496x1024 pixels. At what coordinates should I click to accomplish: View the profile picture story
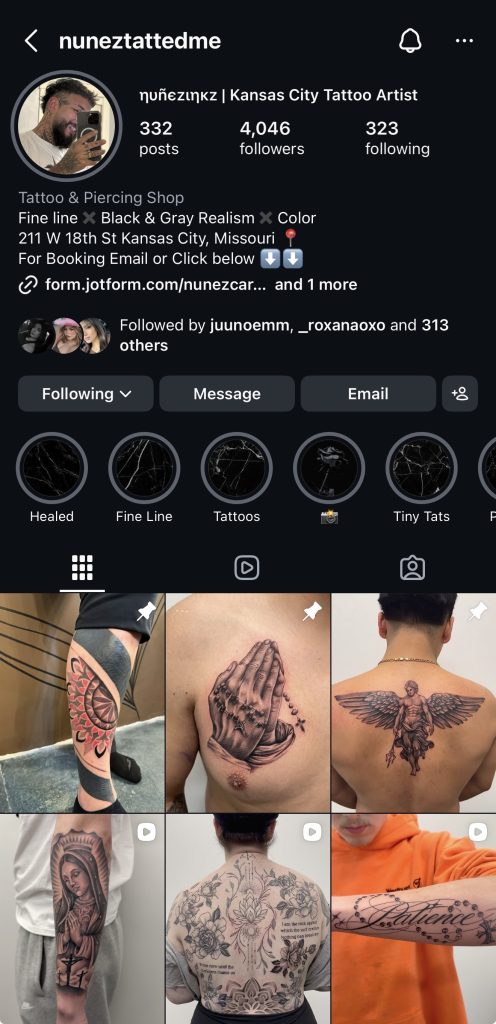point(67,126)
